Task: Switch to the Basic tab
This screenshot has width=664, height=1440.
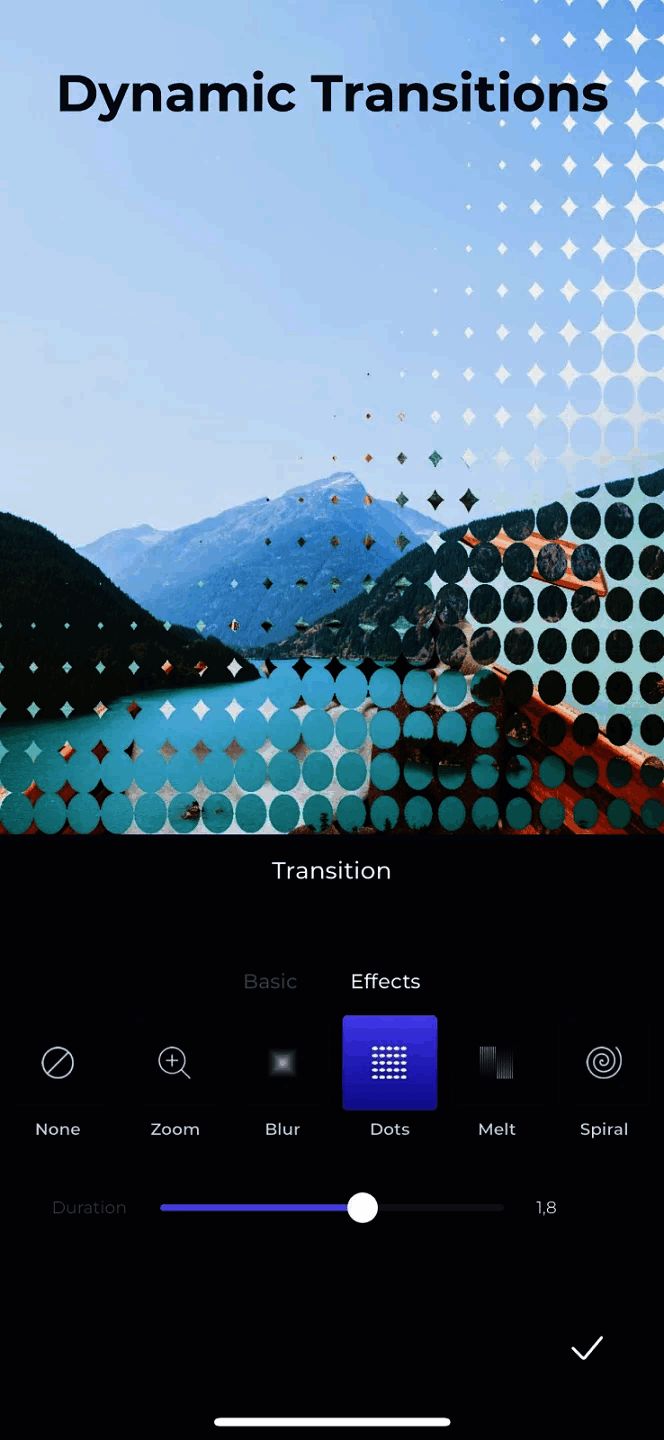Action: coord(270,981)
